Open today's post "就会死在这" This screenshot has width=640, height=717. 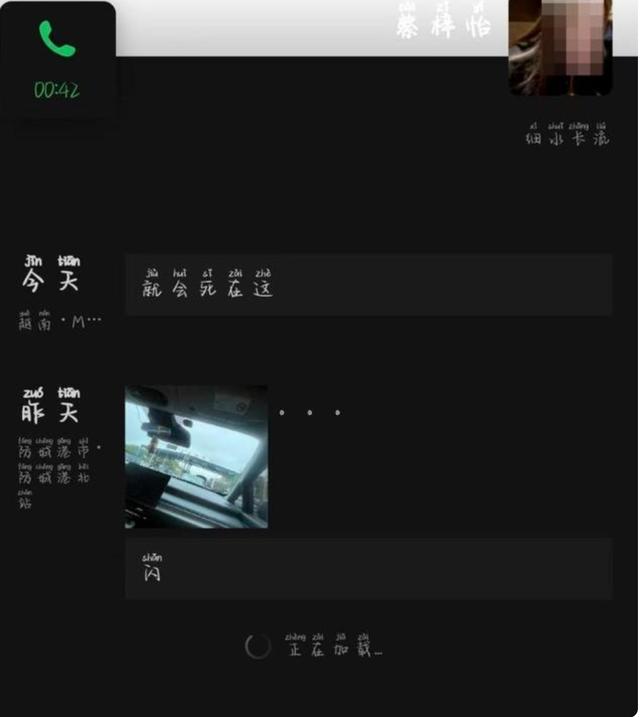(x=368, y=285)
